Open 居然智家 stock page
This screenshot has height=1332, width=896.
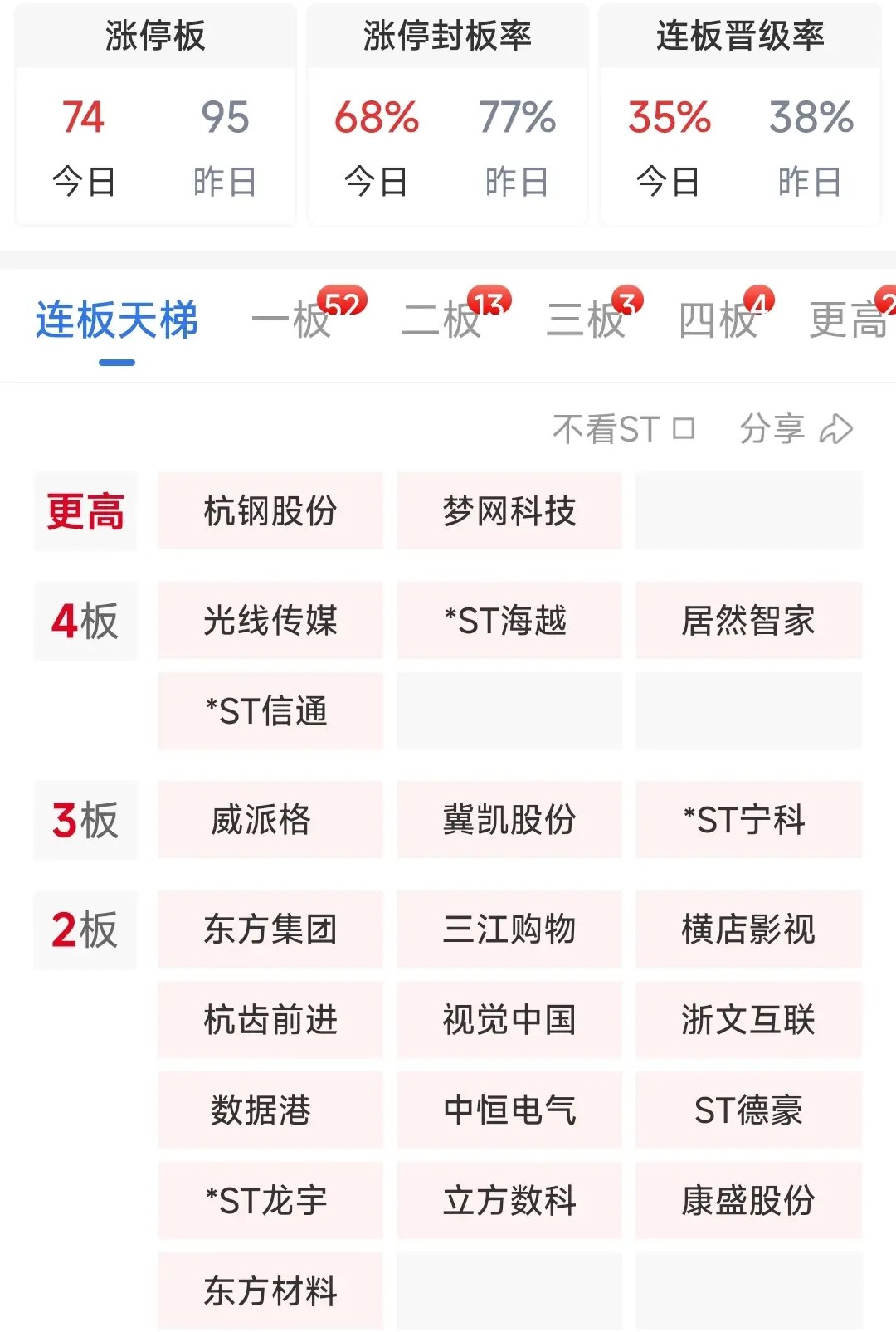[748, 621]
